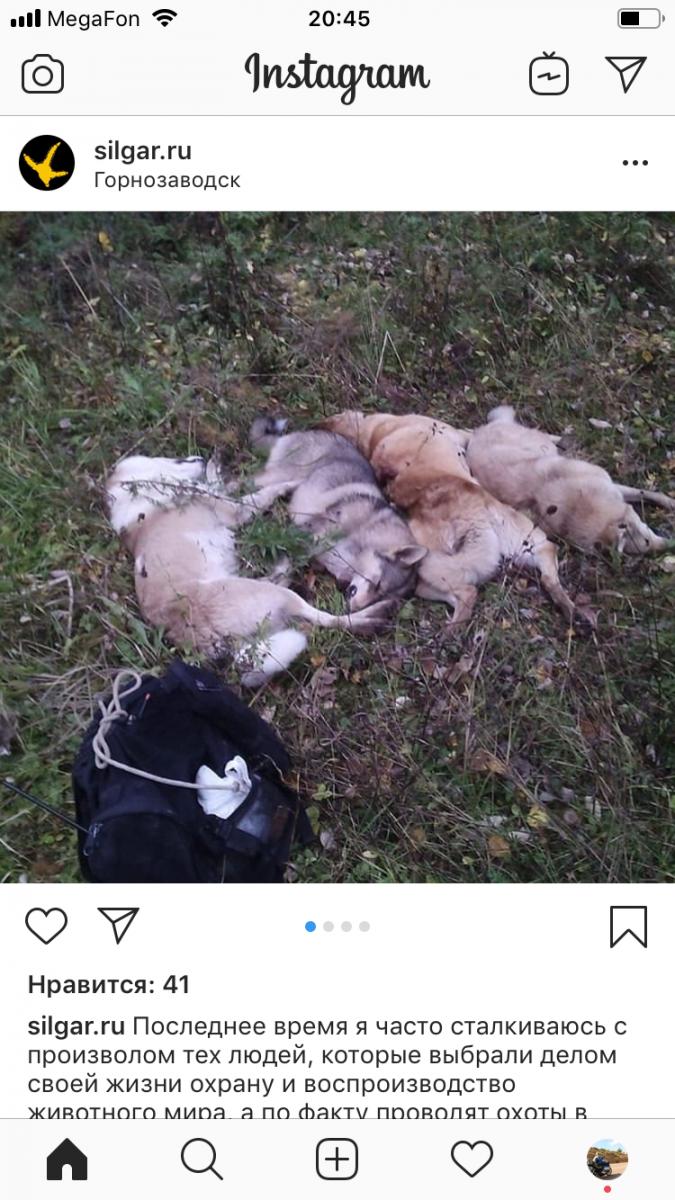This screenshot has height=1200, width=675.
Task: Open the Activity heart tab
Action: coord(472,1160)
